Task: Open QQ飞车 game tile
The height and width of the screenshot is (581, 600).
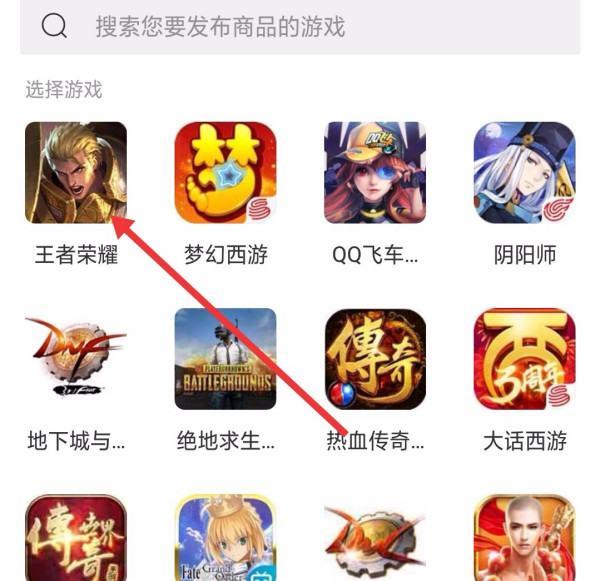Action: pyautogui.click(x=375, y=173)
